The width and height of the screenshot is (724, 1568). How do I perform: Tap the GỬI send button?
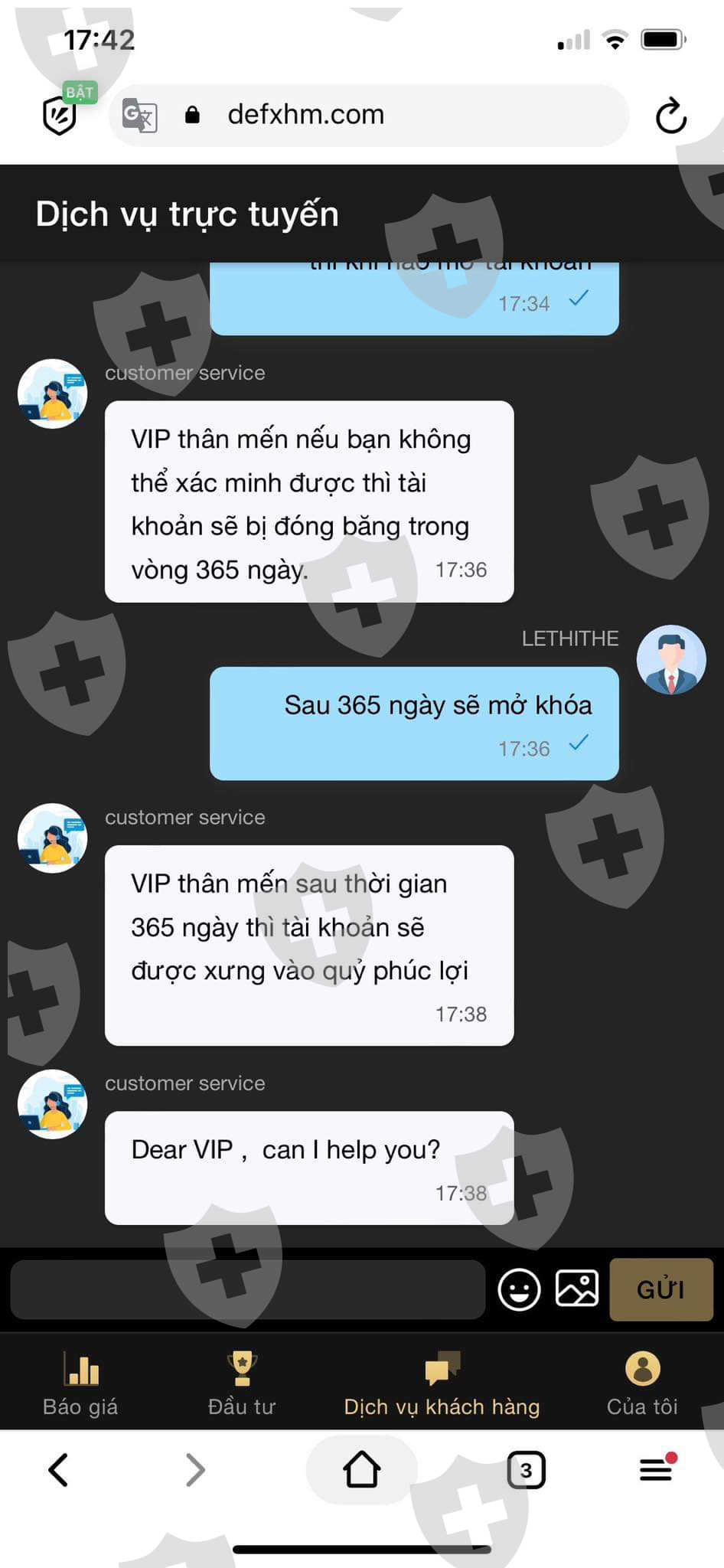(x=661, y=1289)
